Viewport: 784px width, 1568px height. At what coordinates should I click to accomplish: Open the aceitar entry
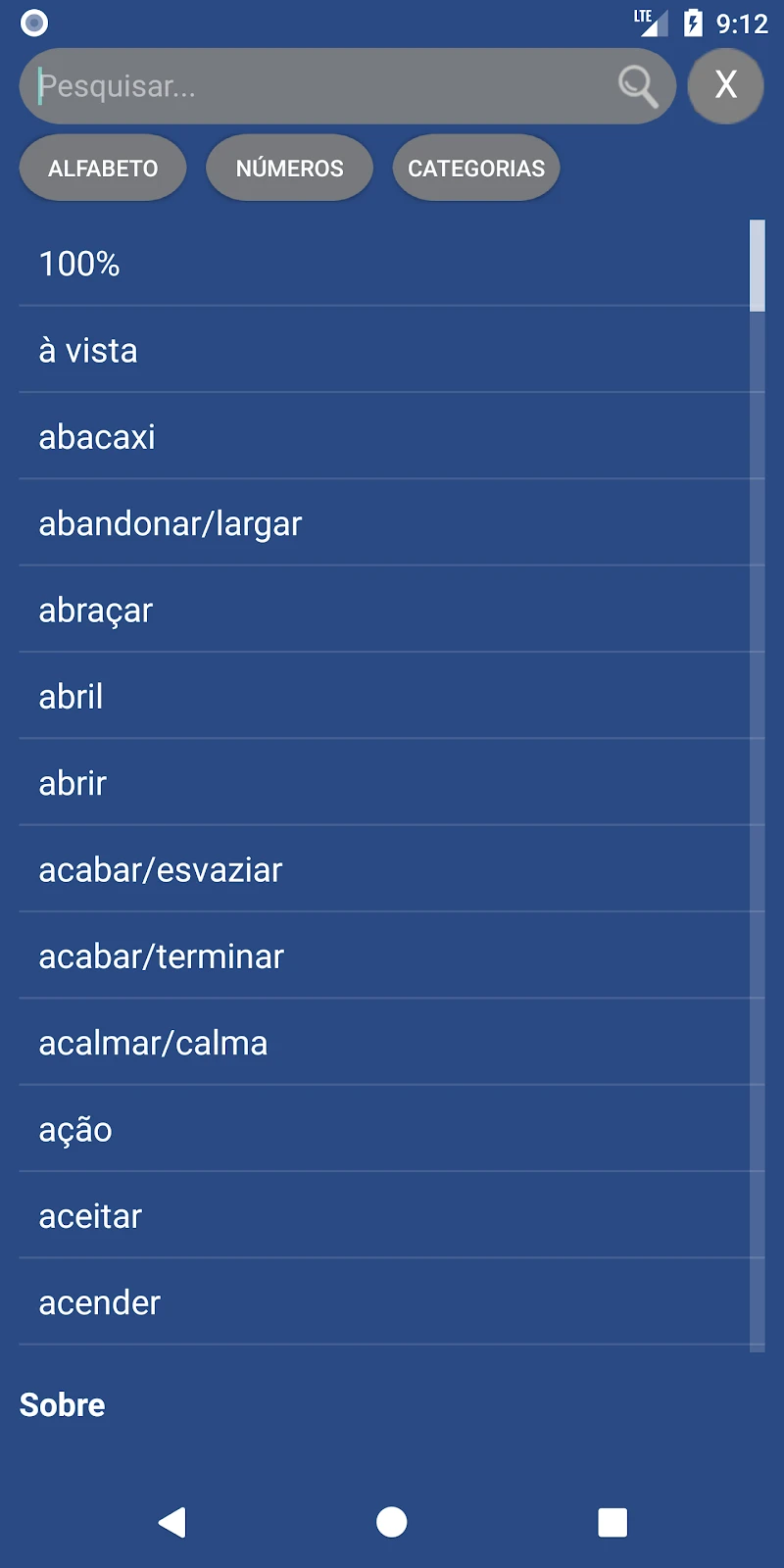pos(384,1216)
